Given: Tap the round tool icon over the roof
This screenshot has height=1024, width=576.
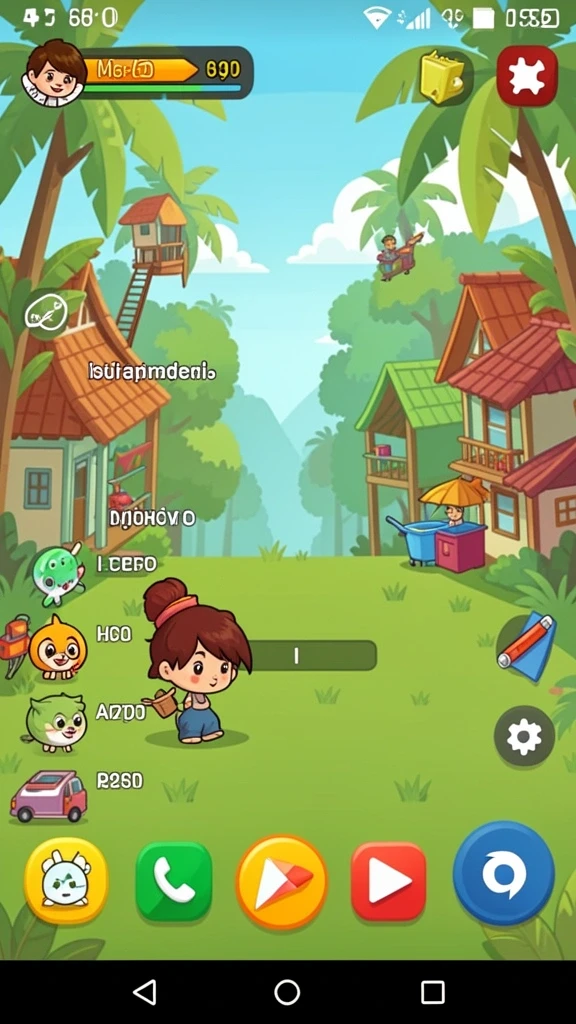Looking at the screenshot, I should point(46,315).
